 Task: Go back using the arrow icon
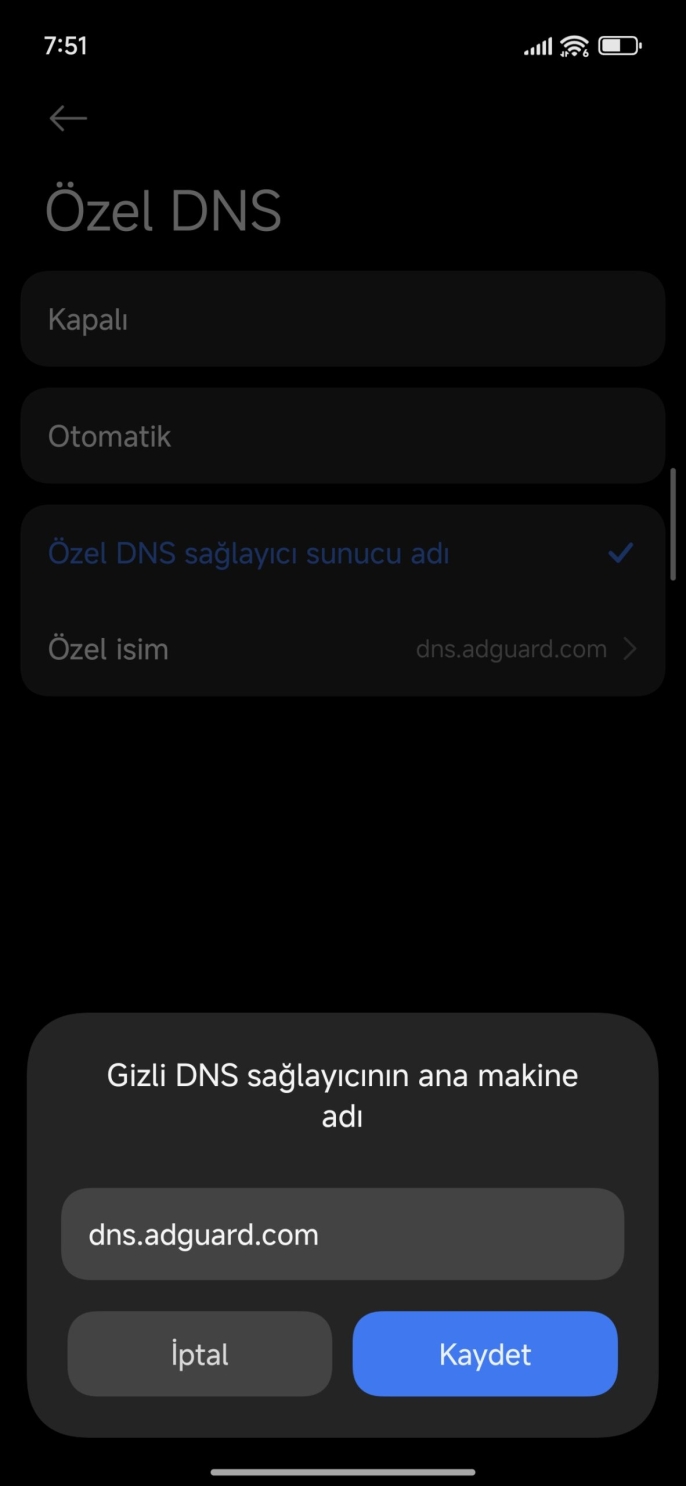(x=68, y=119)
